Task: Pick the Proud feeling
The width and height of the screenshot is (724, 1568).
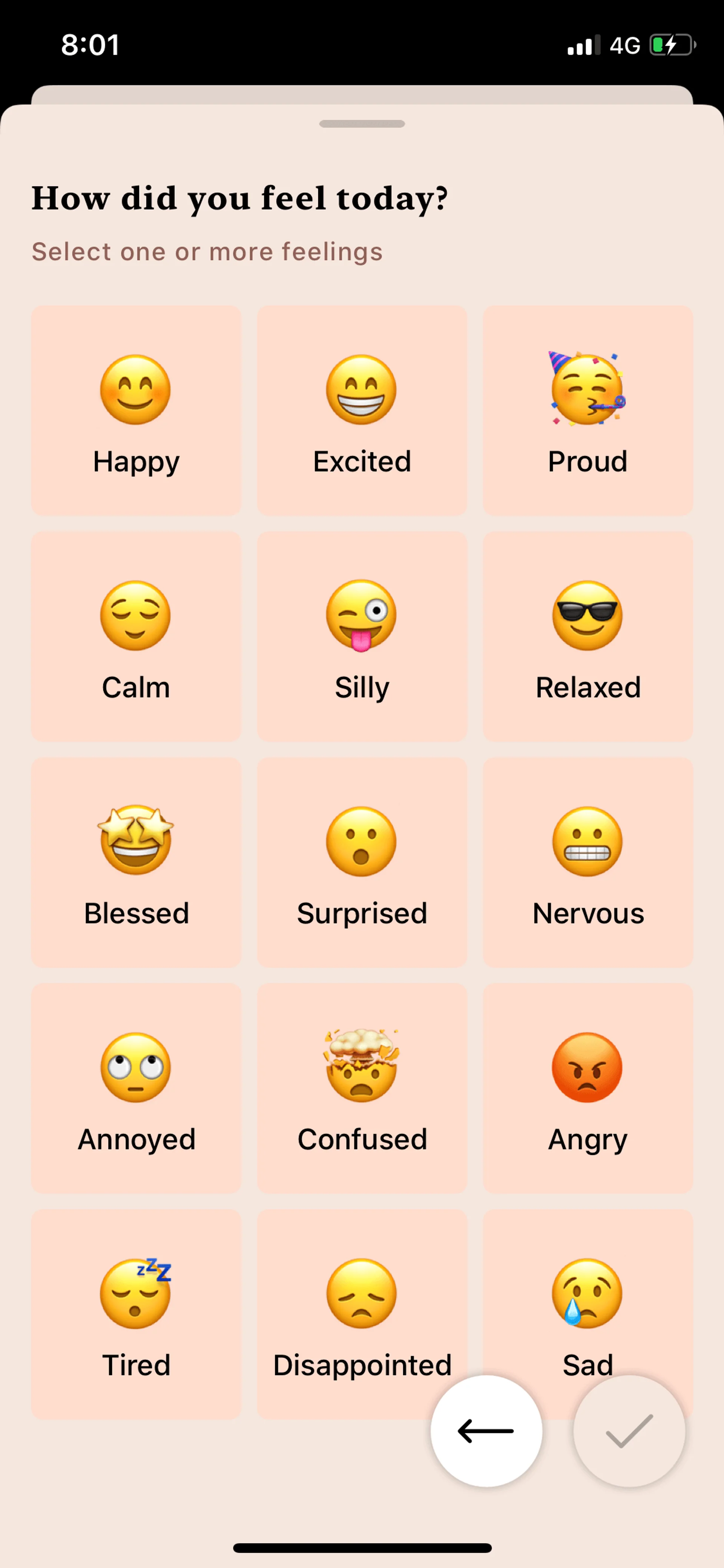Action: tap(588, 411)
